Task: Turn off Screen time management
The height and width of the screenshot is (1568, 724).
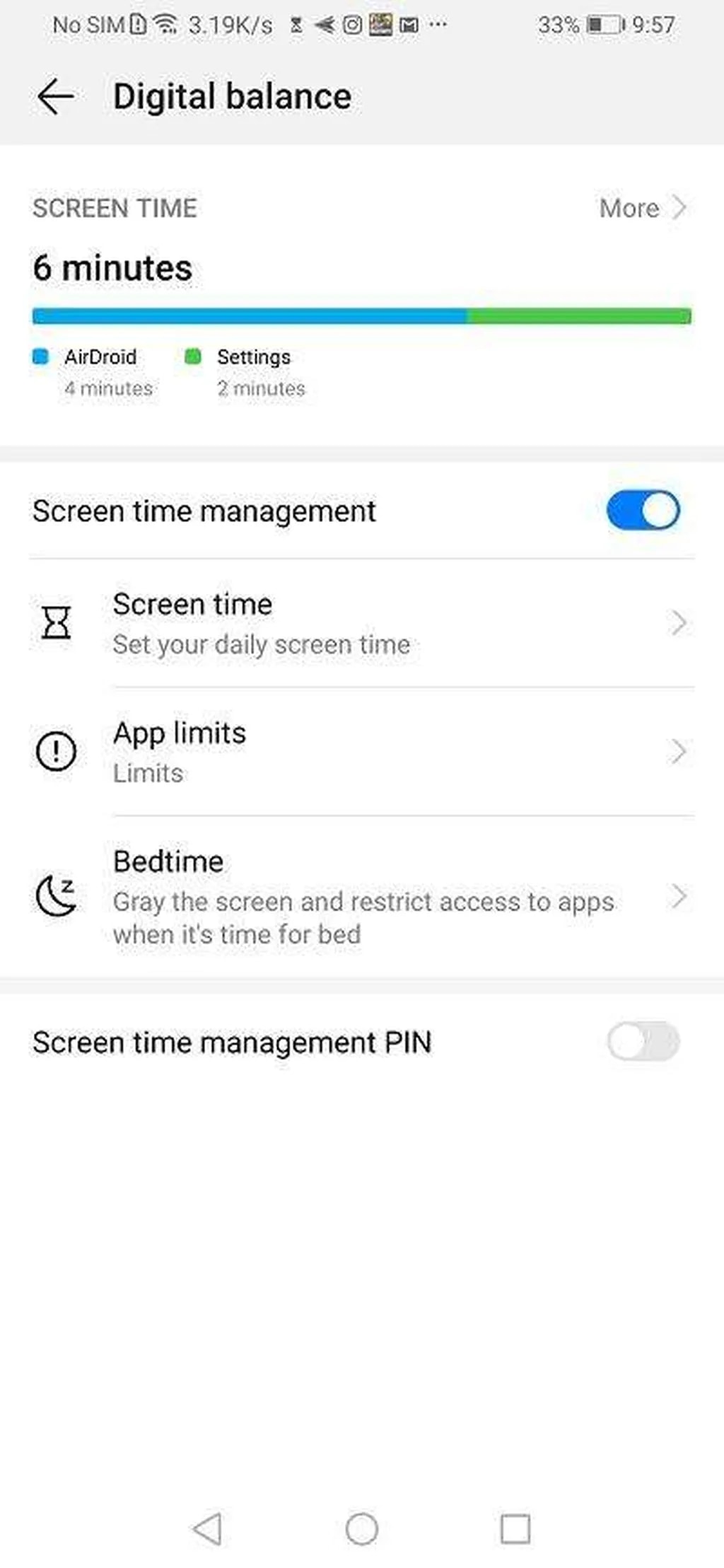Action: point(642,511)
